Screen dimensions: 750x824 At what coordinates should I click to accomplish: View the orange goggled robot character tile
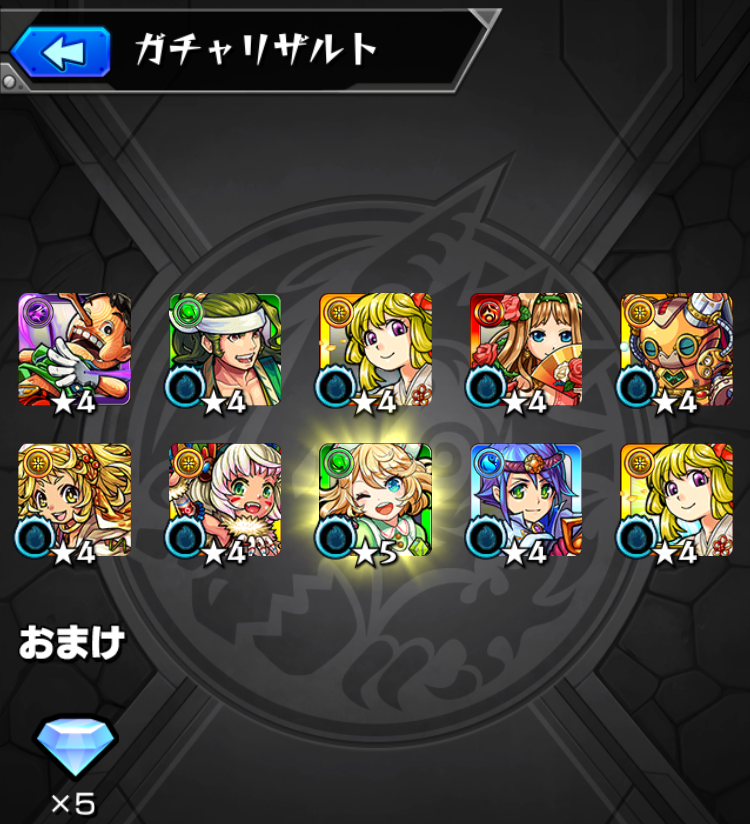[676, 349]
